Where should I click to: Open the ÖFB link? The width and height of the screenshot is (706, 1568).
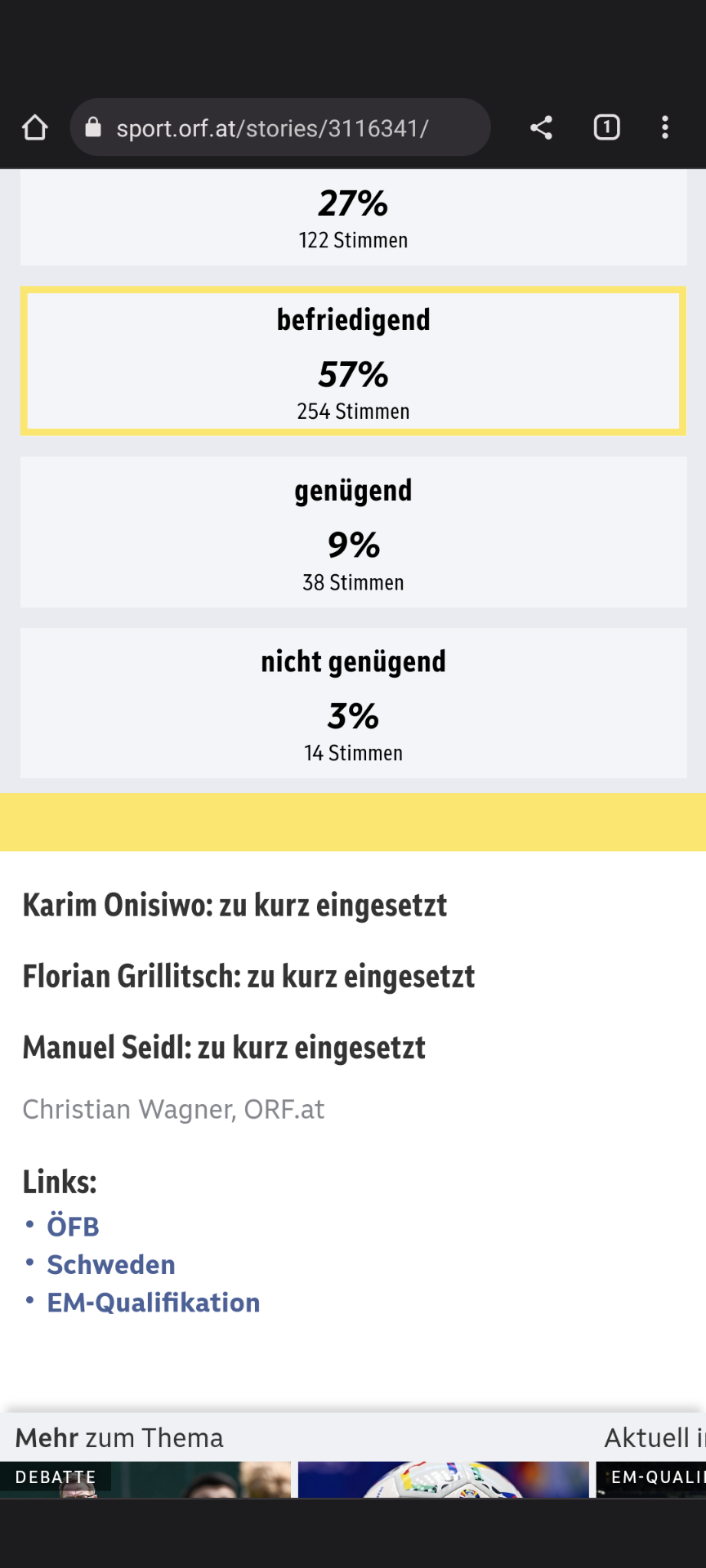pos(73,1227)
